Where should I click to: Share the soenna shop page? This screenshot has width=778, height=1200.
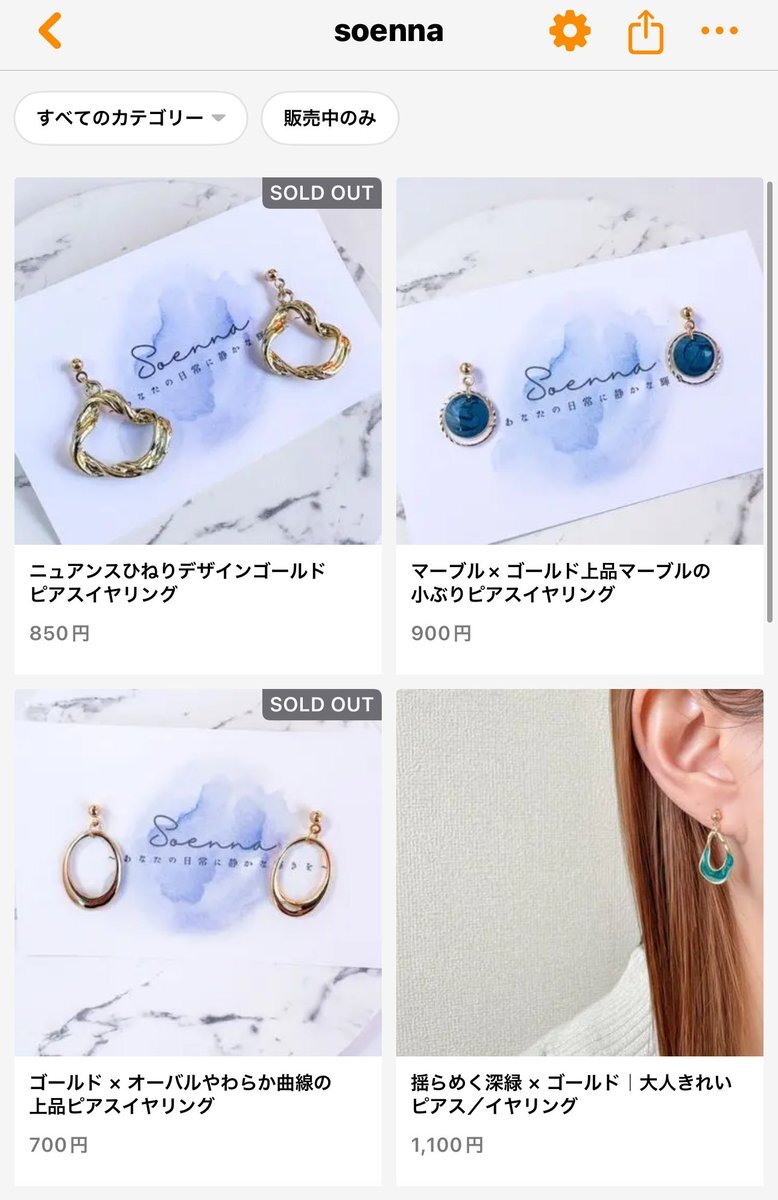pos(646,31)
